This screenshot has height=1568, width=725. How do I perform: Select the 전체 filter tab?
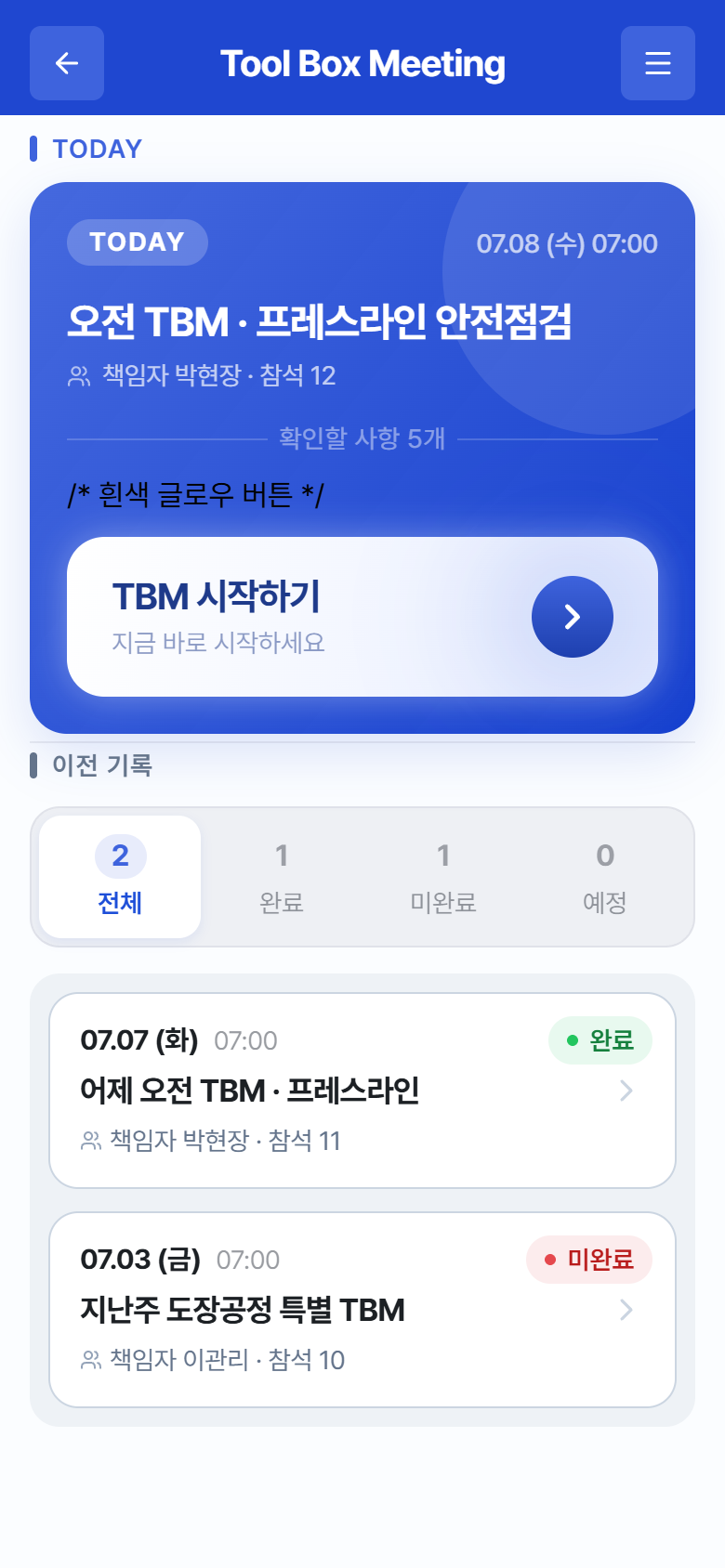click(x=120, y=877)
